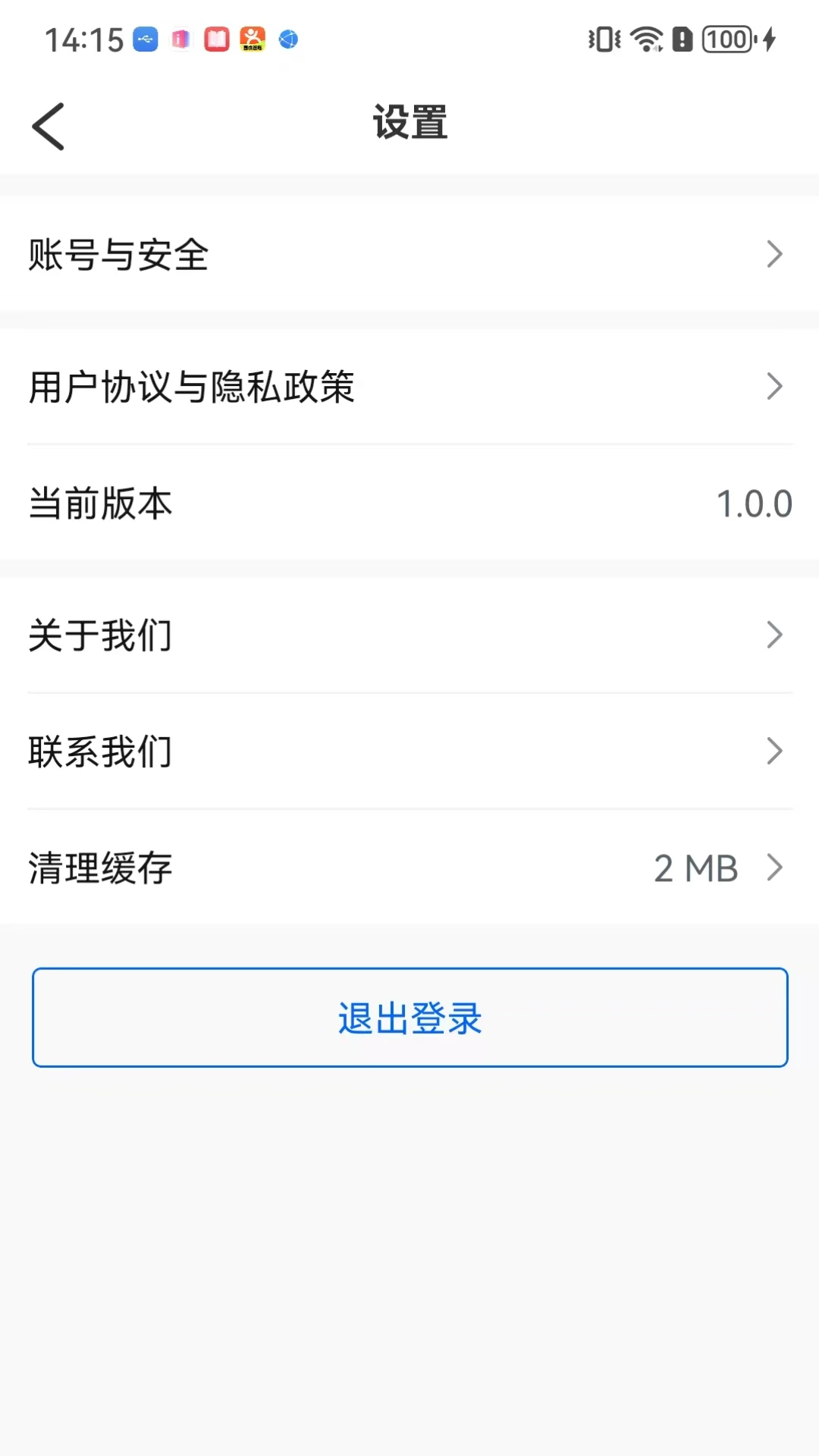Open the arrow next to 联系我们
Viewport: 819px width, 1456px height.
coord(774,751)
